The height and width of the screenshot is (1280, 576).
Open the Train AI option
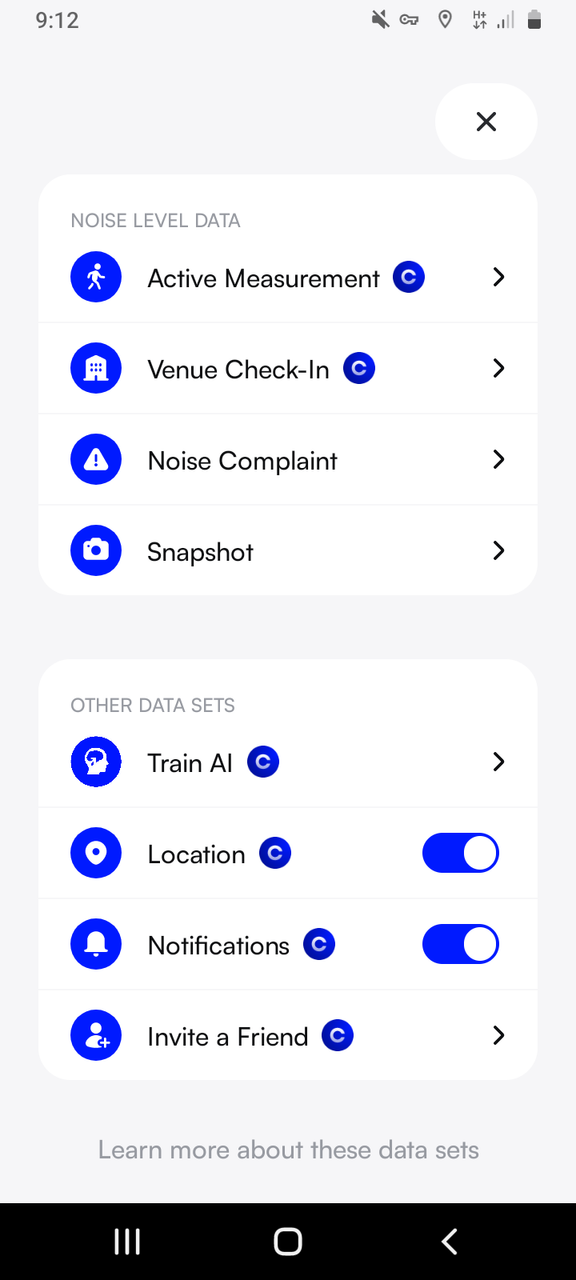288,762
